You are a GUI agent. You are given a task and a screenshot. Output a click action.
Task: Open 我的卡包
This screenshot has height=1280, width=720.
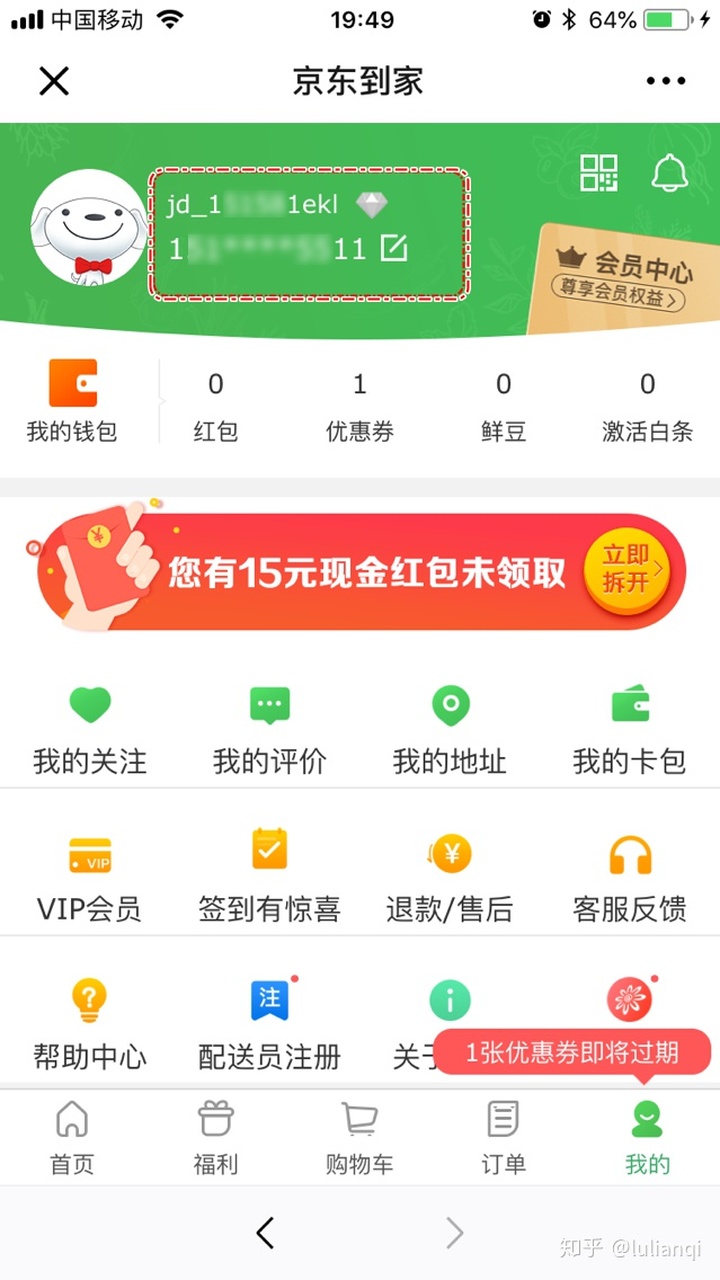[630, 732]
